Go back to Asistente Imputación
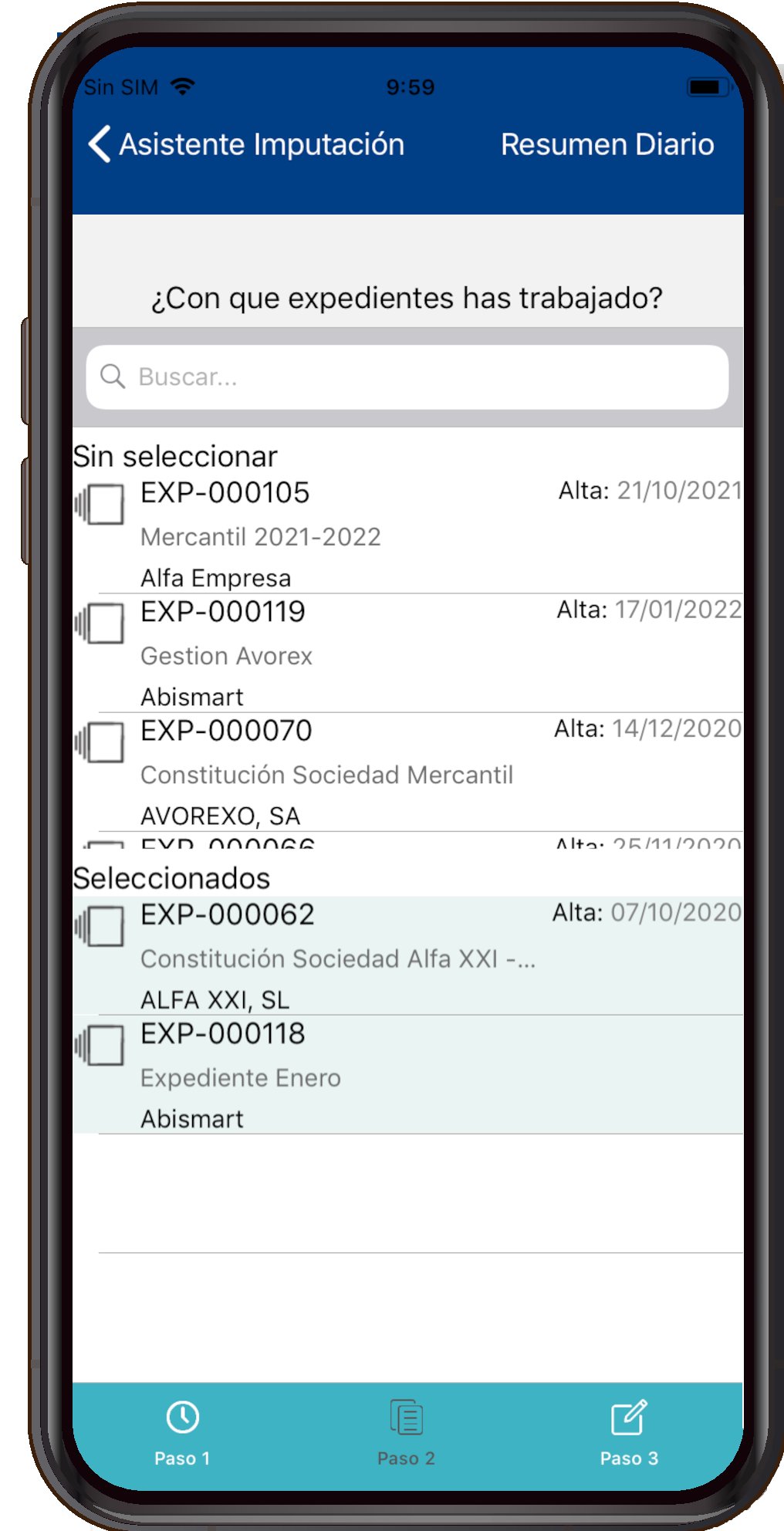Image resolution: width=784 pixels, height=1531 pixels. point(246,144)
